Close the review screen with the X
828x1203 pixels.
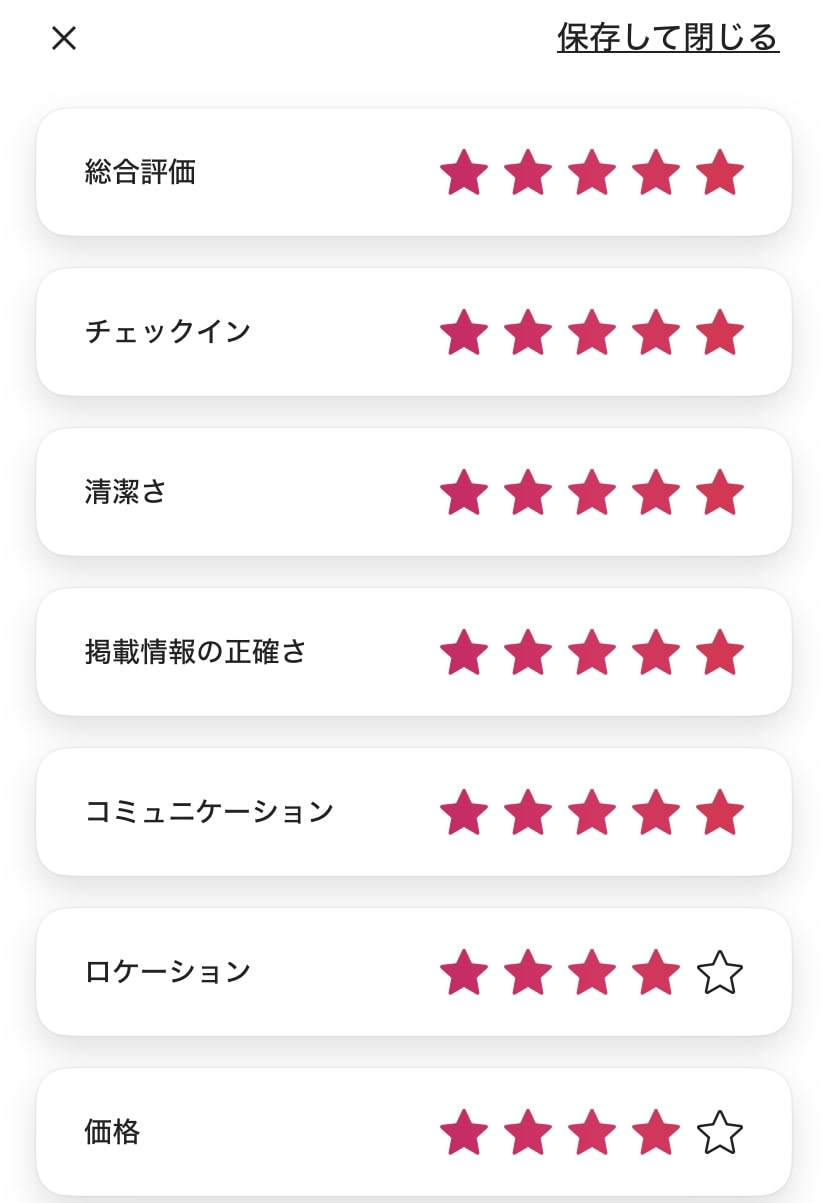coord(64,38)
